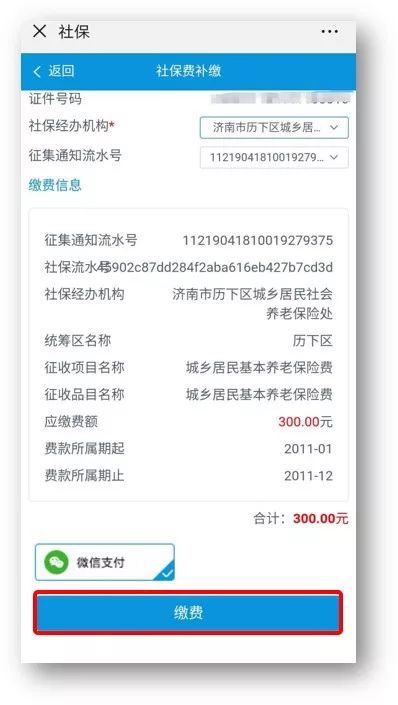Expand the 社保经办机构 dropdown
The width and height of the screenshot is (398, 705).
[x=274, y=128]
